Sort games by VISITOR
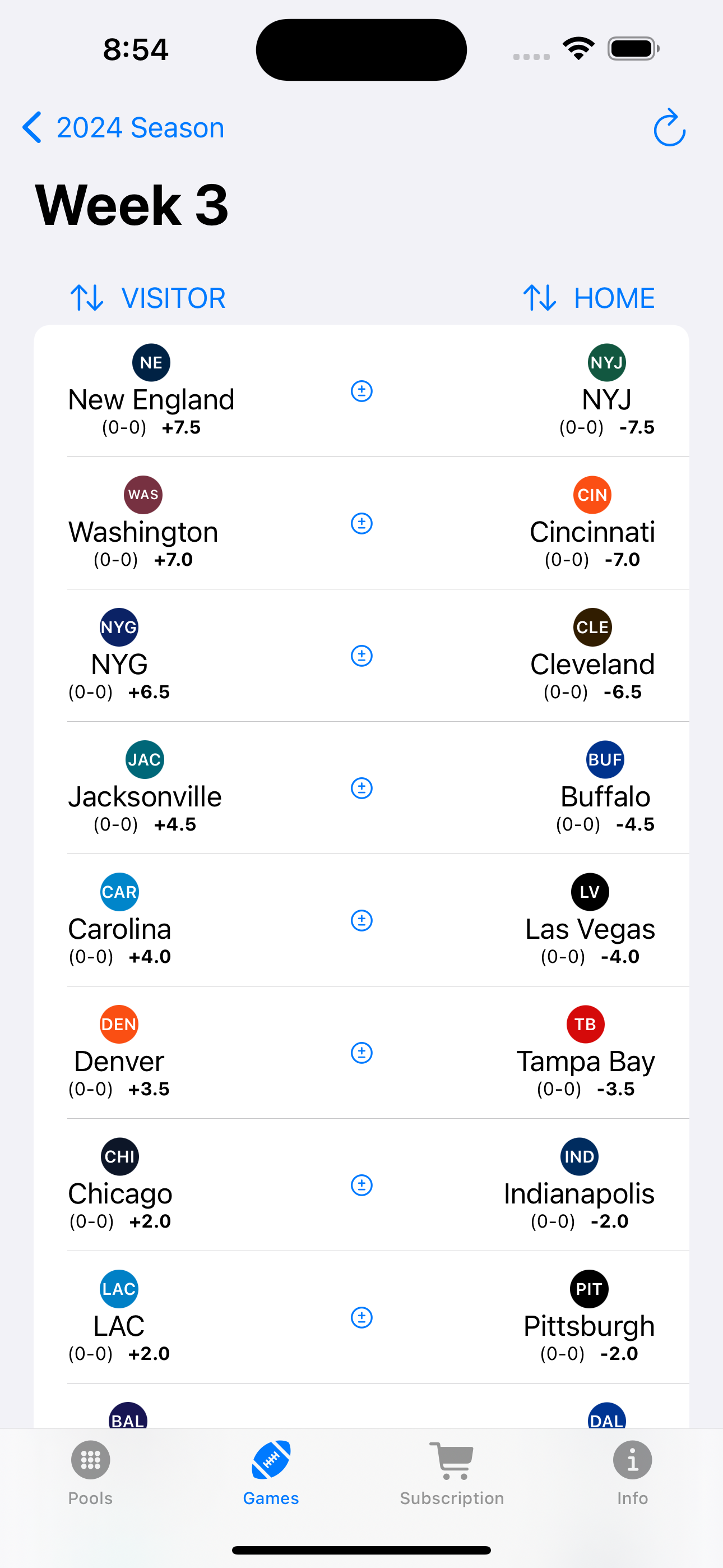Image resolution: width=723 pixels, height=1568 pixels. tap(148, 298)
